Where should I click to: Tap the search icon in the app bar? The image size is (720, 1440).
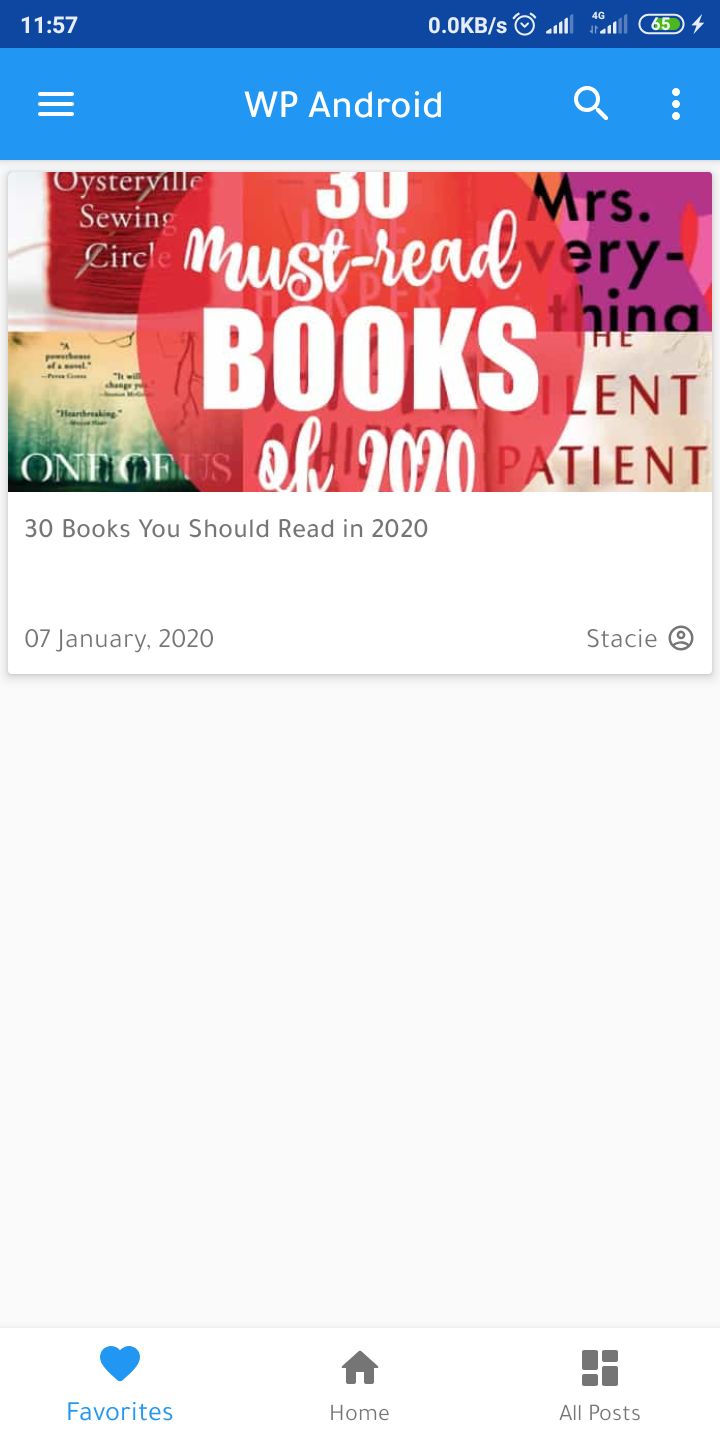[590, 104]
